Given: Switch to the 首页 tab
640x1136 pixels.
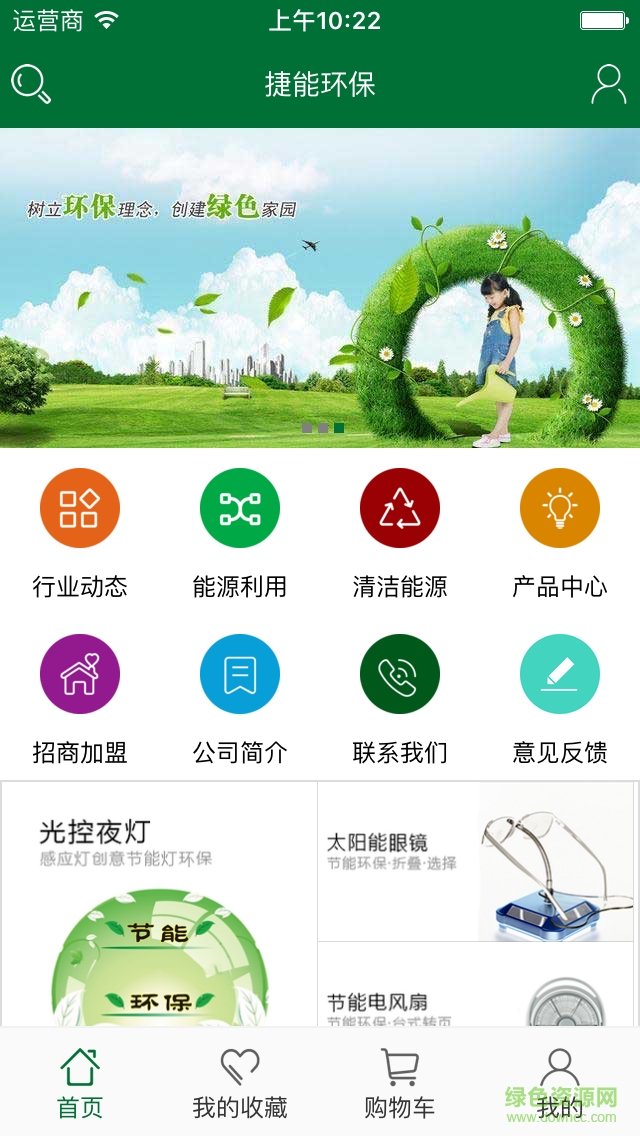Looking at the screenshot, I should (x=80, y=1082).
